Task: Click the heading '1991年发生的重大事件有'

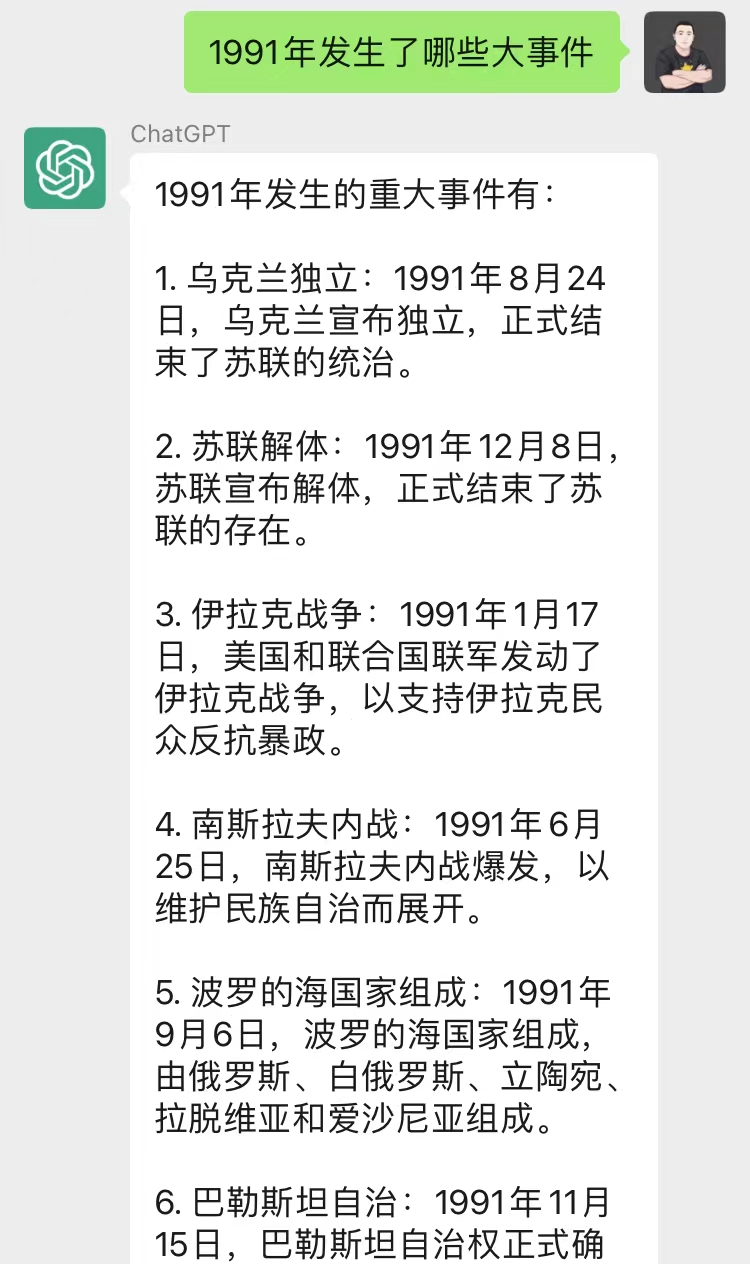Action: [x=330, y=193]
